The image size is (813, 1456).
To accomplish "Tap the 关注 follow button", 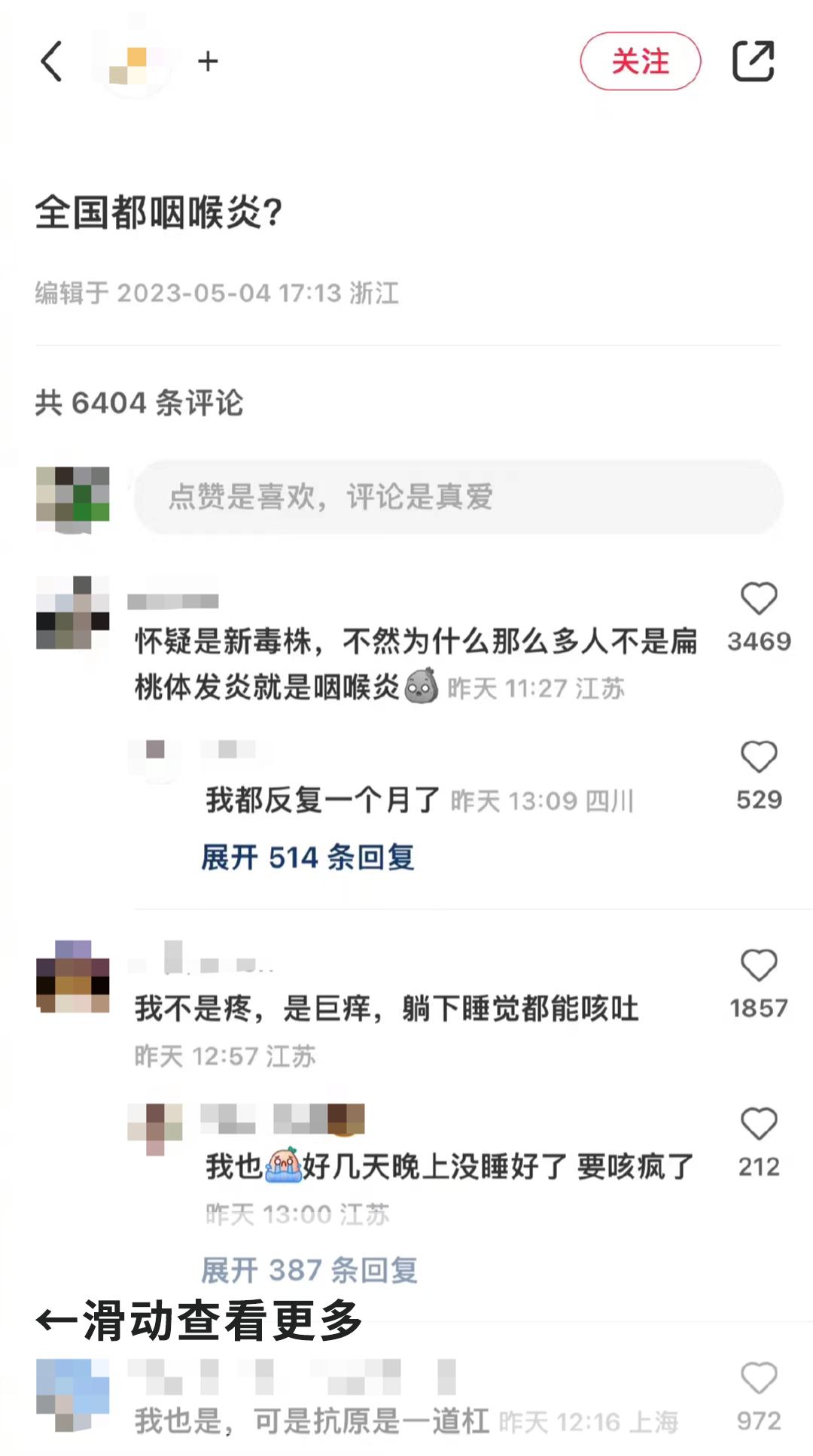I will coord(640,61).
